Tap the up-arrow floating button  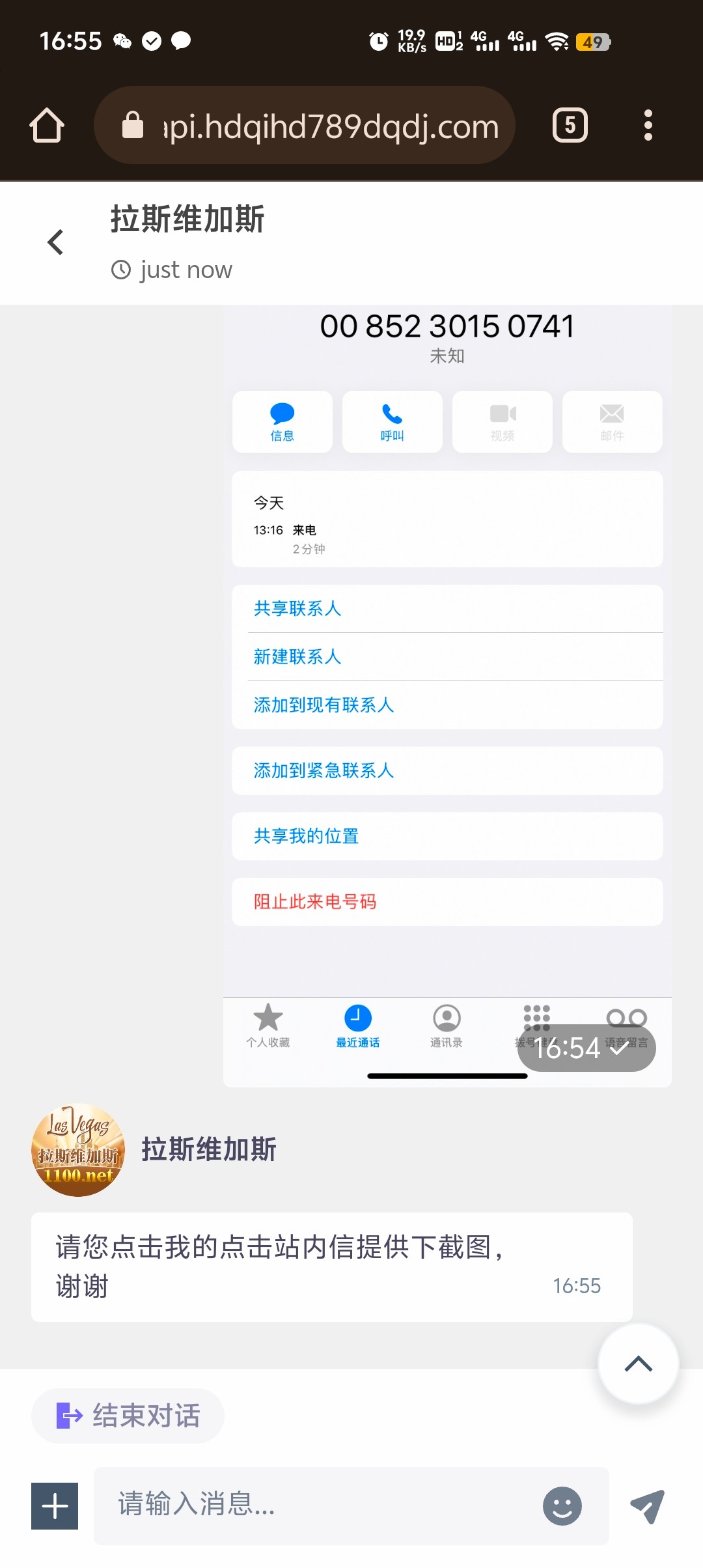pyautogui.click(x=638, y=1364)
